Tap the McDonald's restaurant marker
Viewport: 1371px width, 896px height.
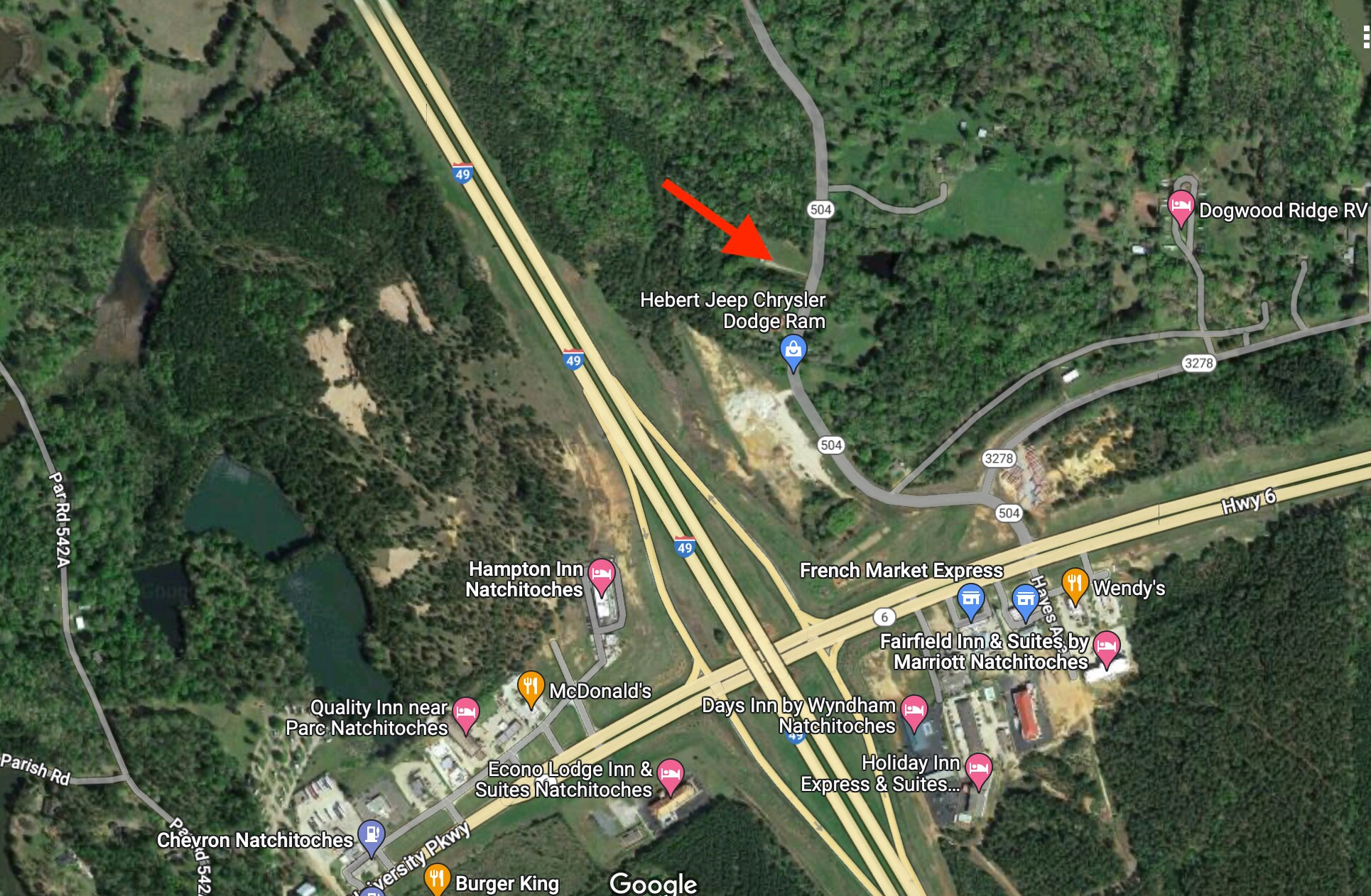click(x=531, y=686)
